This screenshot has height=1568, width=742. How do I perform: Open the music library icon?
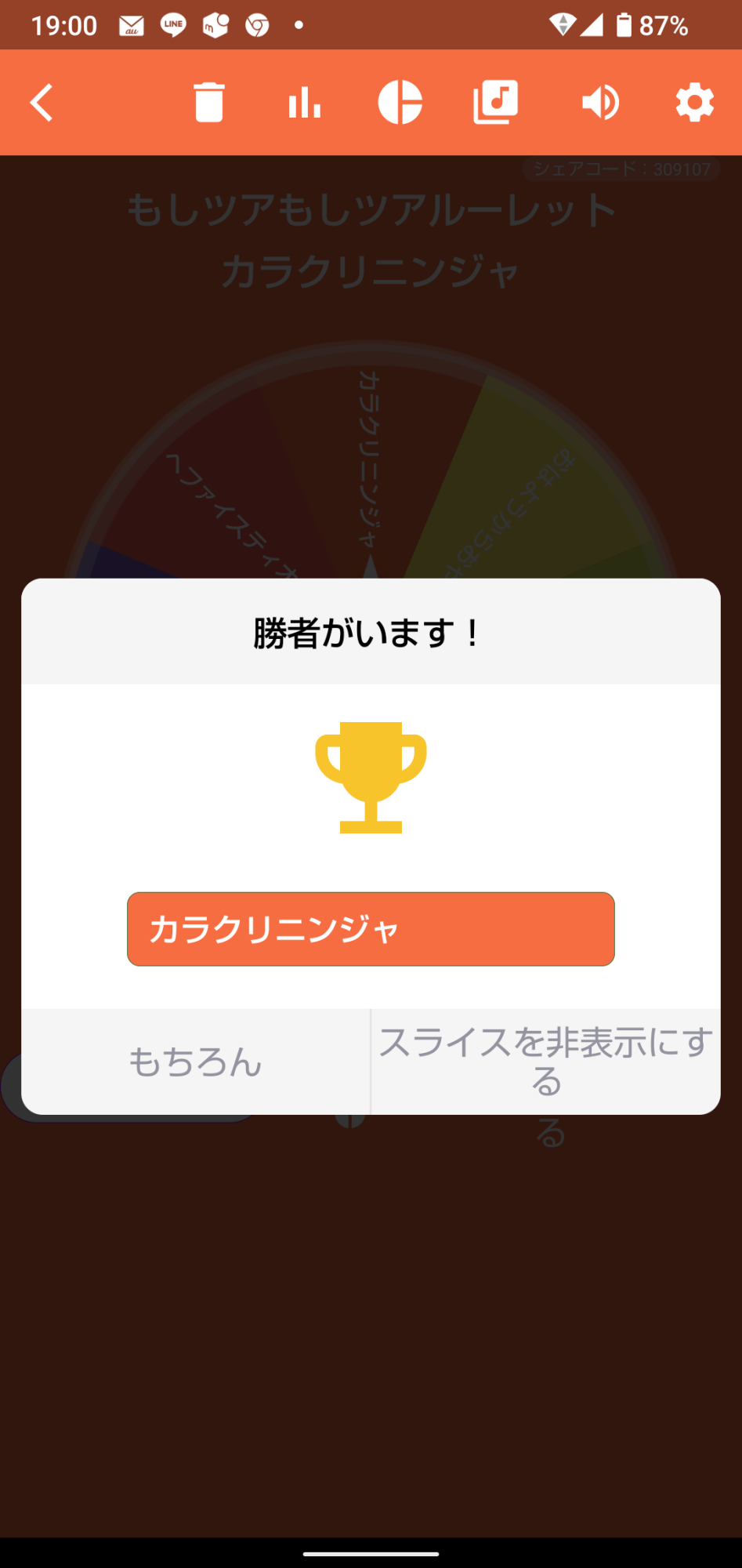pos(496,103)
